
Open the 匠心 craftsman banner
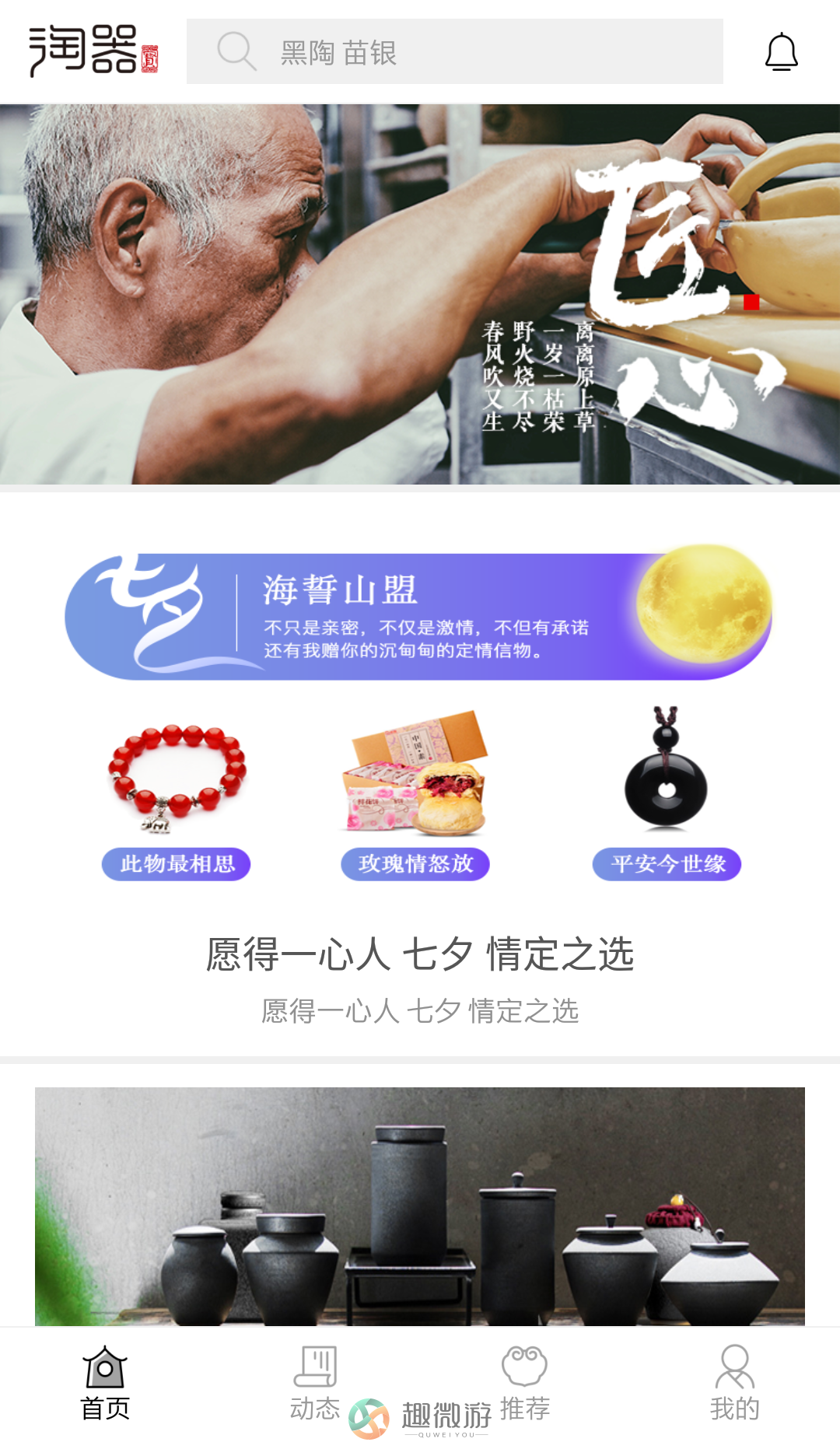pyautogui.click(x=420, y=294)
